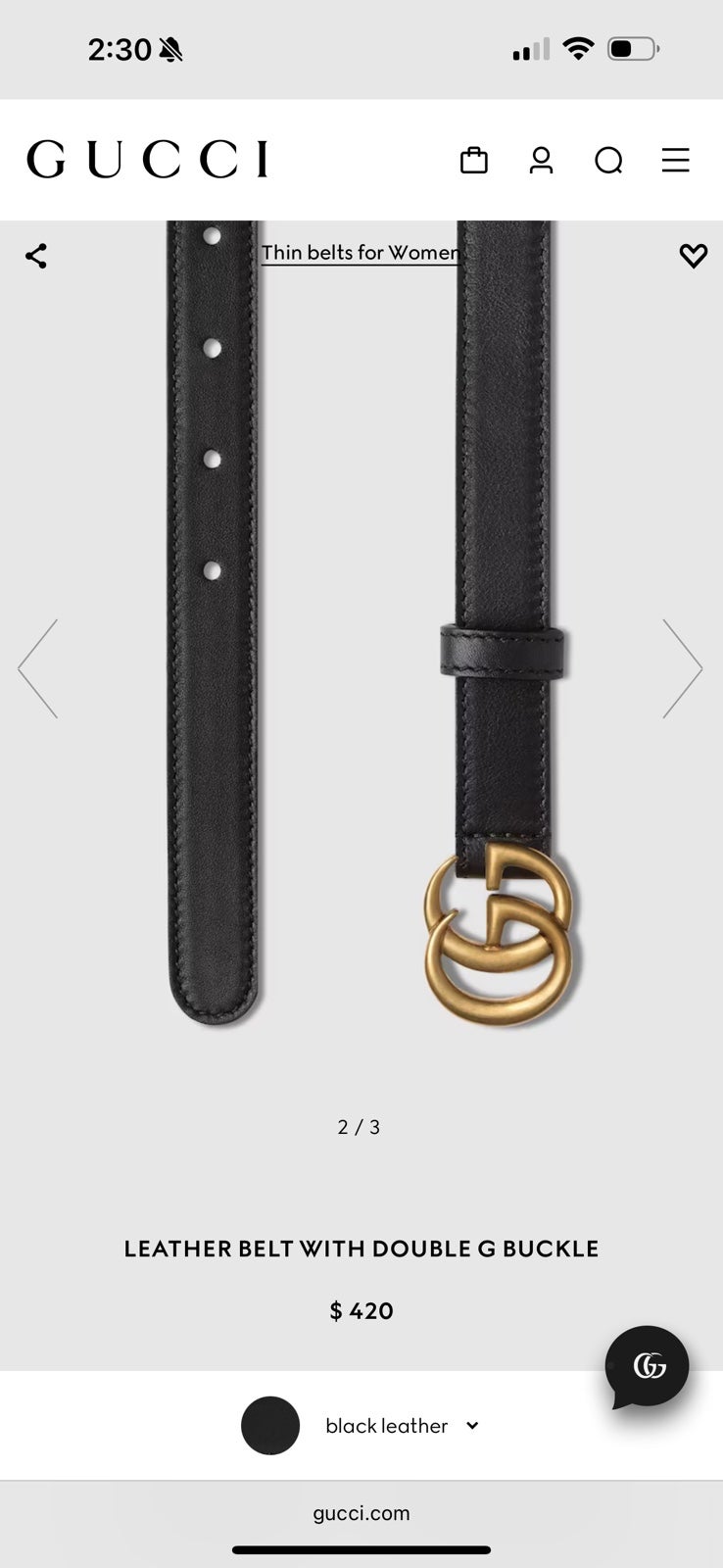The width and height of the screenshot is (723, 1568).
Task: Open the account profile icon
Action: [542, 160]
